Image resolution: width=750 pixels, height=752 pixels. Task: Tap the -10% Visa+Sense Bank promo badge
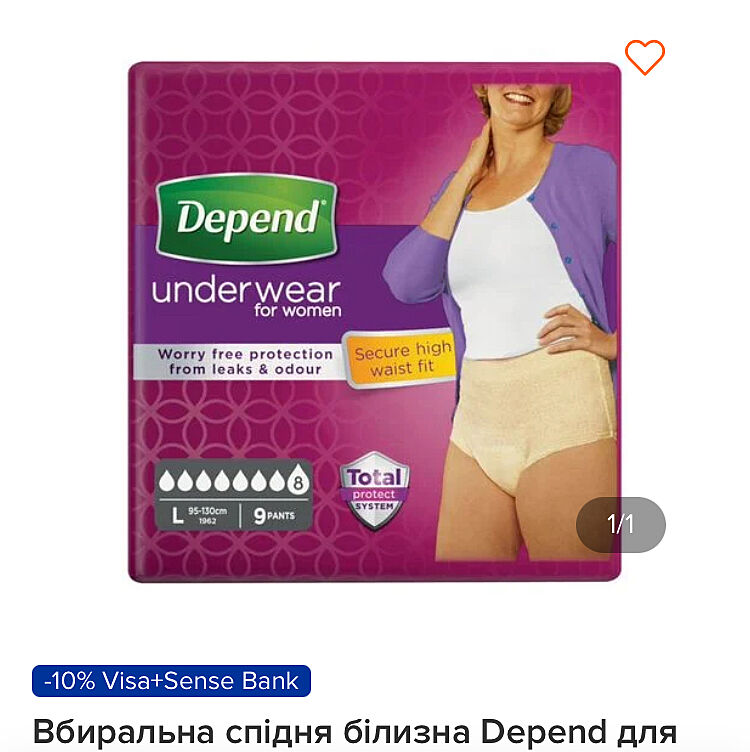click(171, 682)
